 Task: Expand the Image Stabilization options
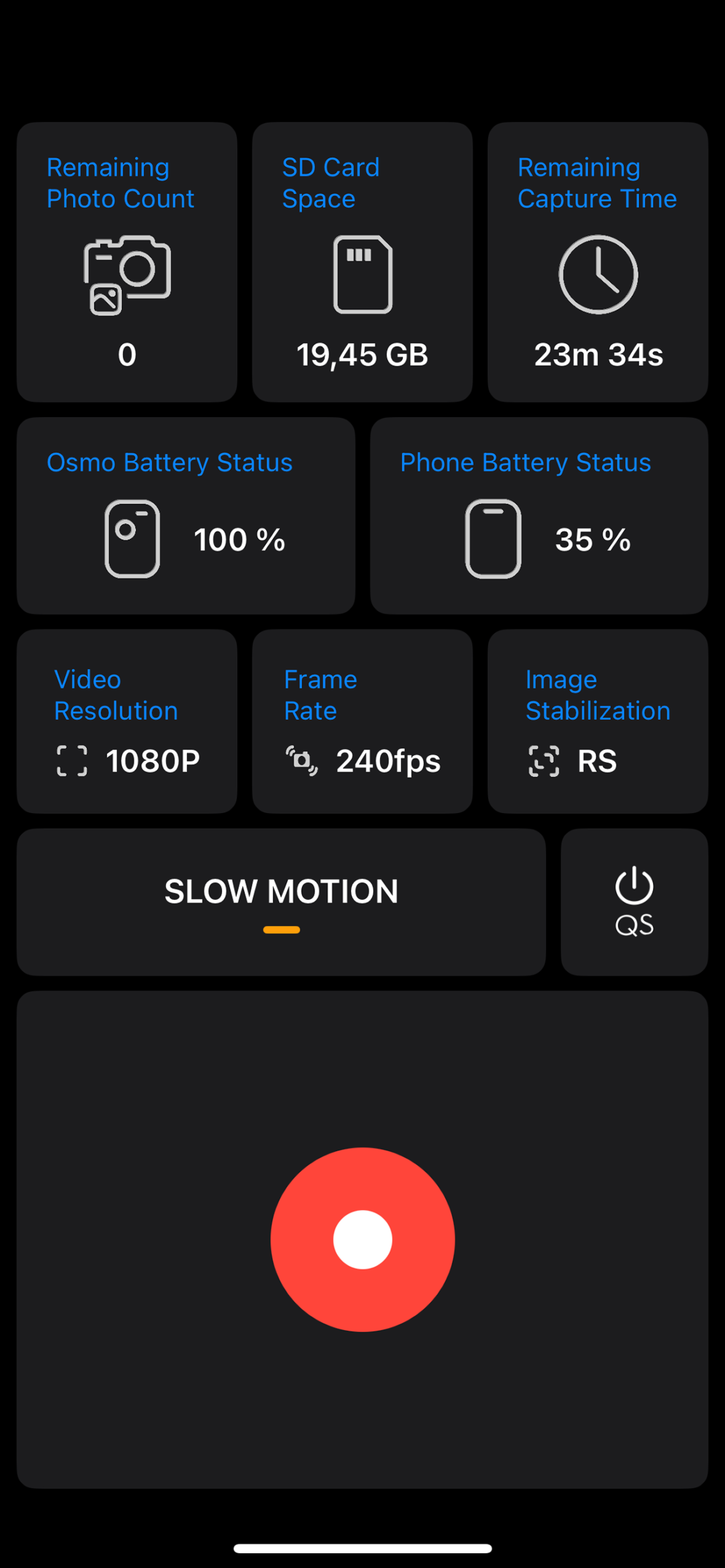point(597,722)
